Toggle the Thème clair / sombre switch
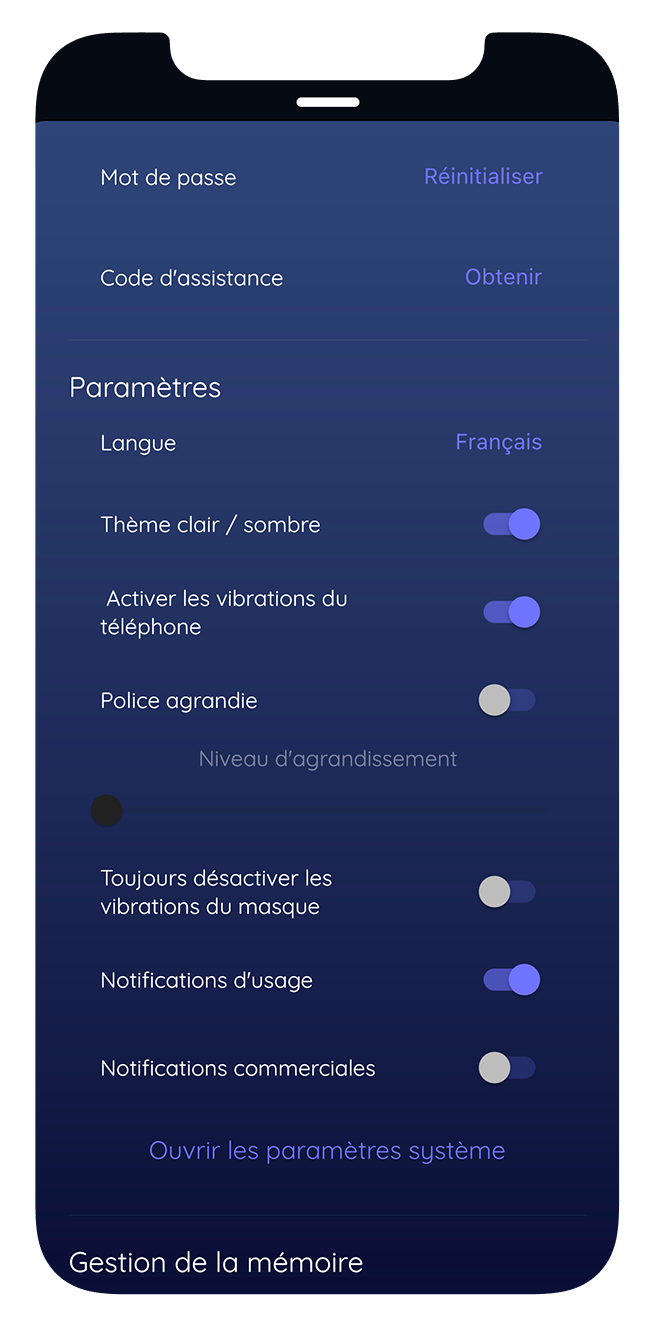This screenshot has height=1326, width=656. tap(511, 524)
